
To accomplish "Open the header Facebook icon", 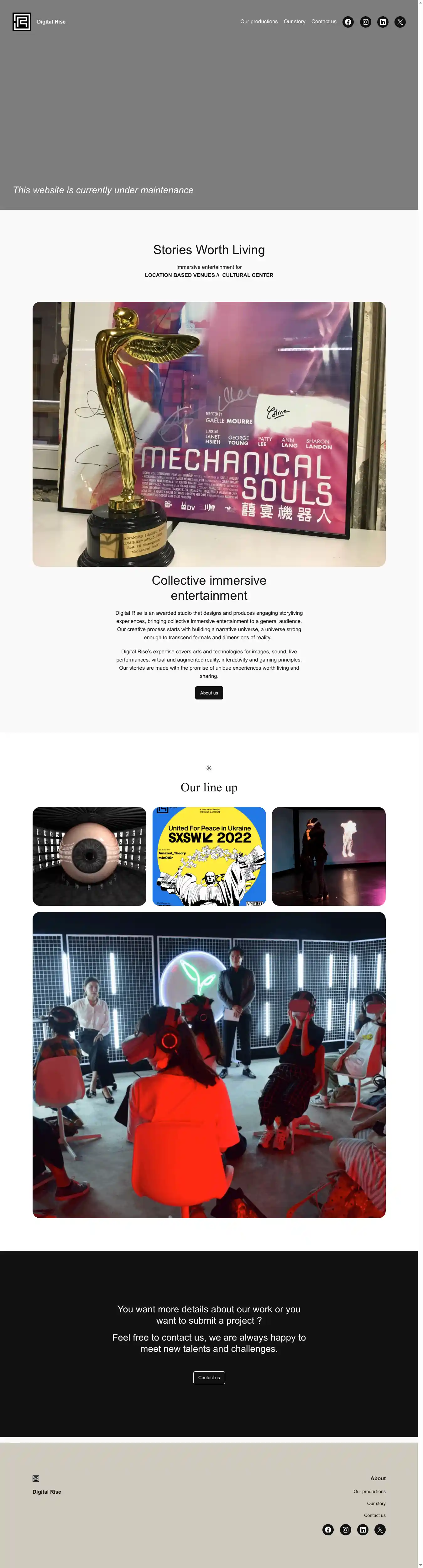I will pyautogui.click(x=347, y=22).
